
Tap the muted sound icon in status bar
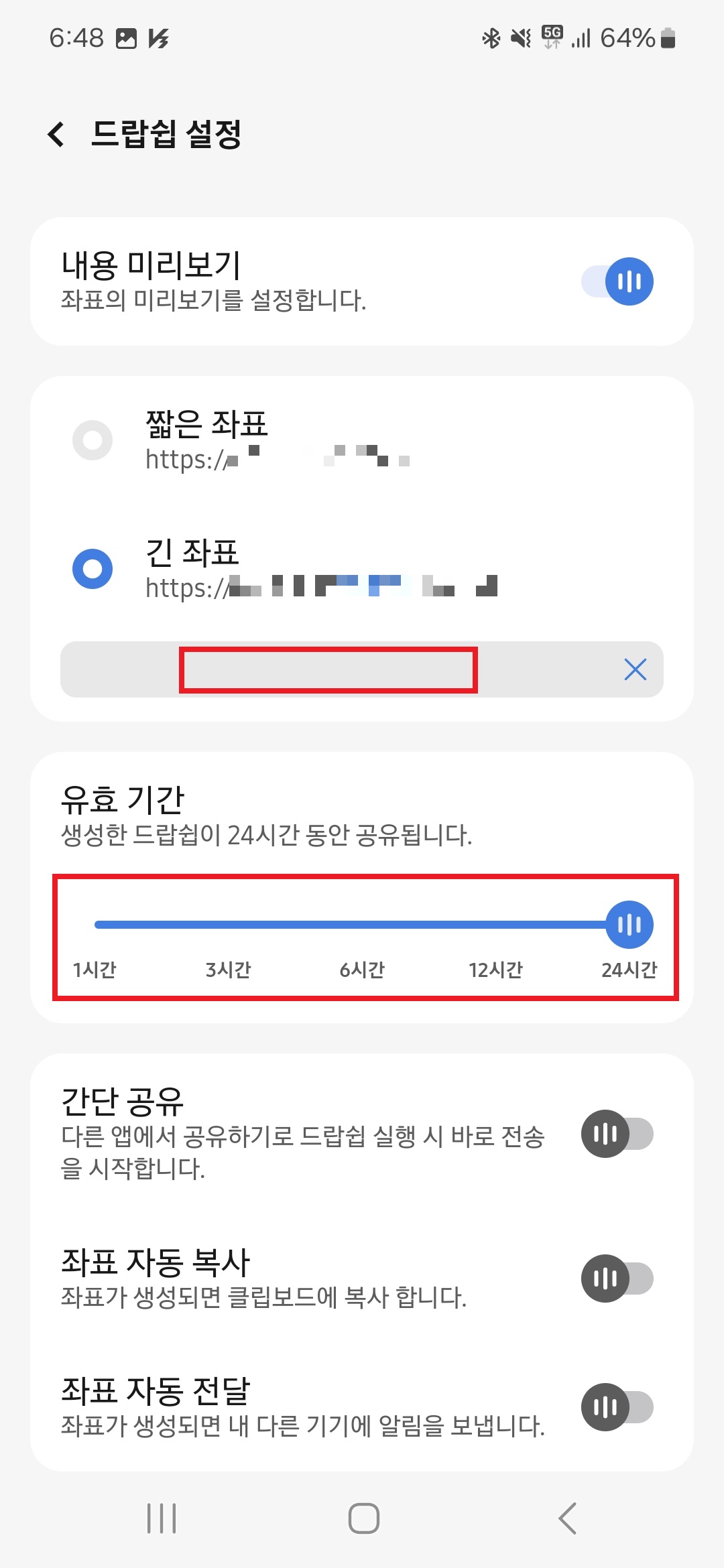click(x=520, y=39)
